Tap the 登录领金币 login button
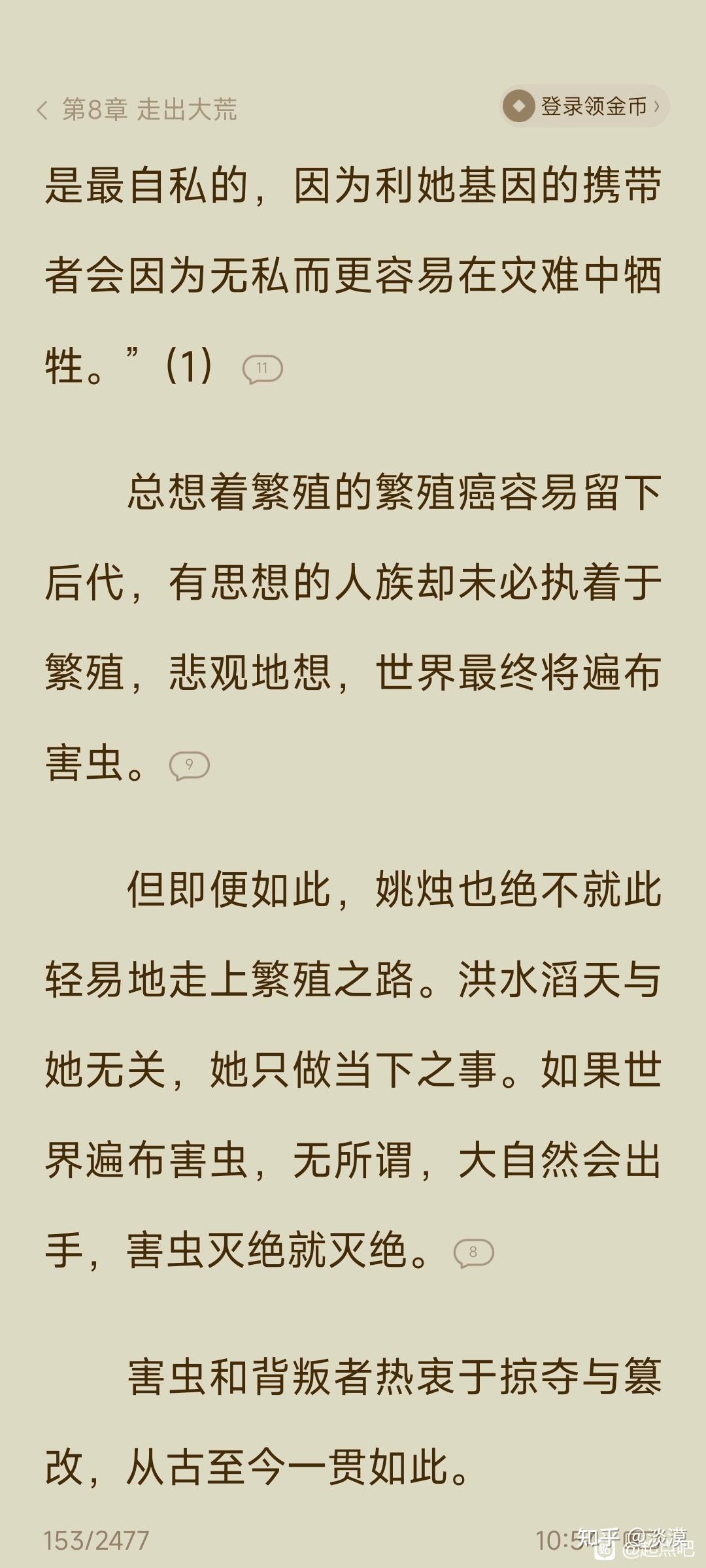This screenshot has width=706, height=1568. [x=584, y=106]
